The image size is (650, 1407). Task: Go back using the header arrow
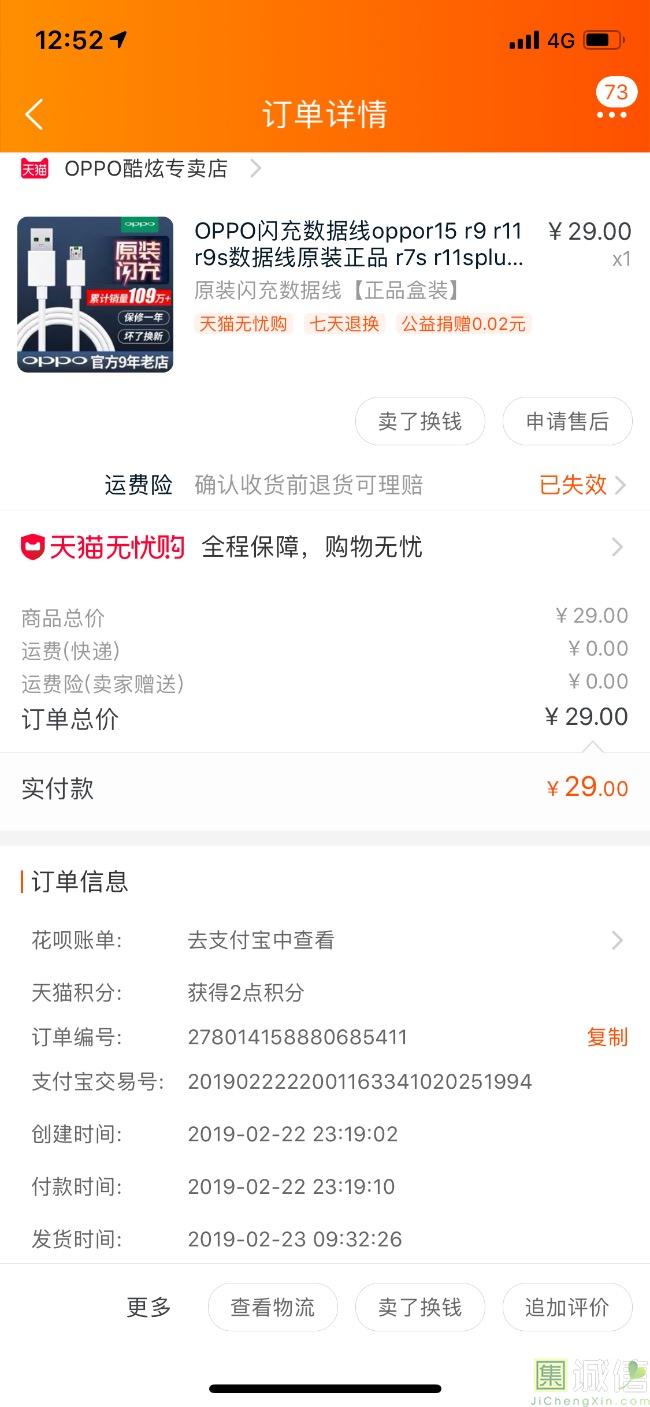point(34,114)
